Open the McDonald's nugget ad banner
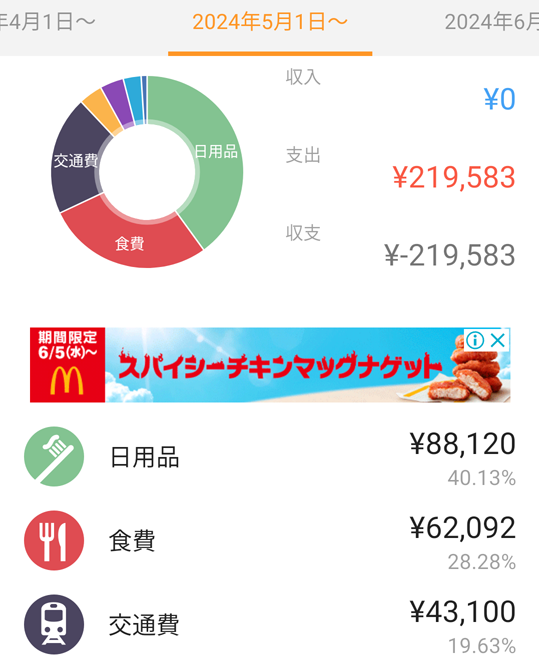This screenshot has height=662, width=539. coord(270,365)
